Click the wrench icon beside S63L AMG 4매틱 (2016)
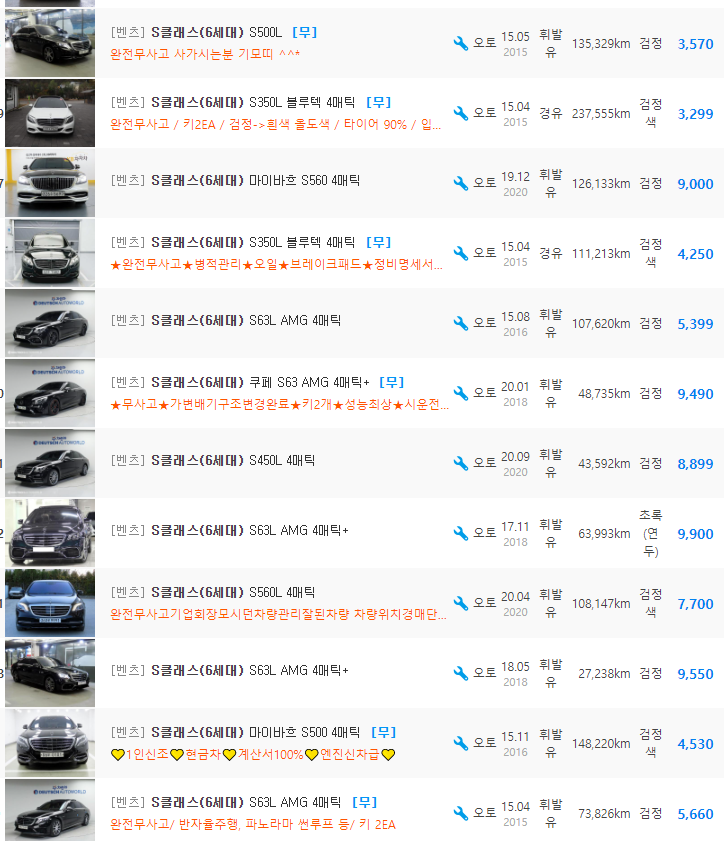The height and width of the screenshot is (841, 724). [x=461, y=322]
